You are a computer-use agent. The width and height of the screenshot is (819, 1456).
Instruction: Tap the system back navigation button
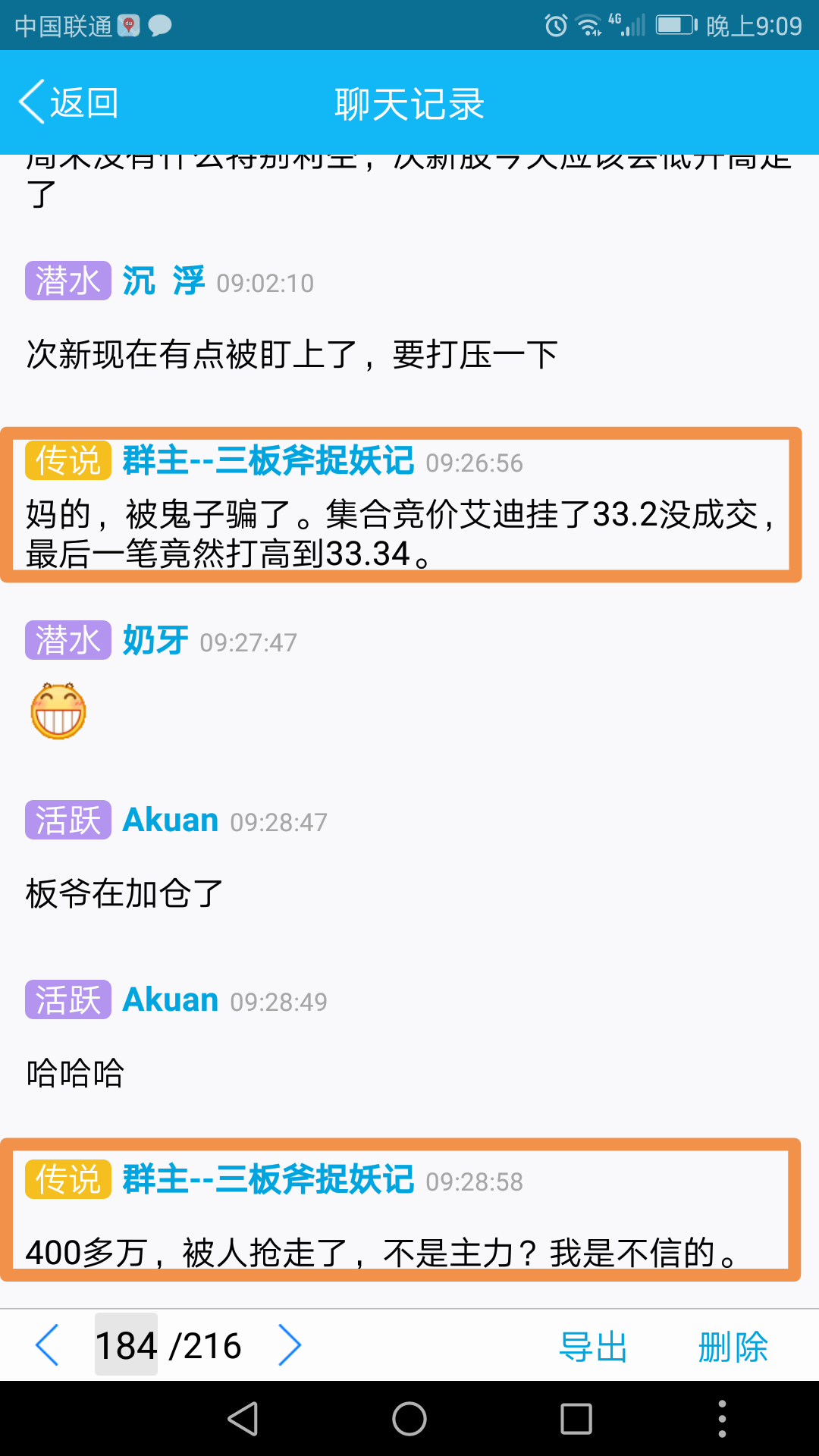(x=243, y=1418)
